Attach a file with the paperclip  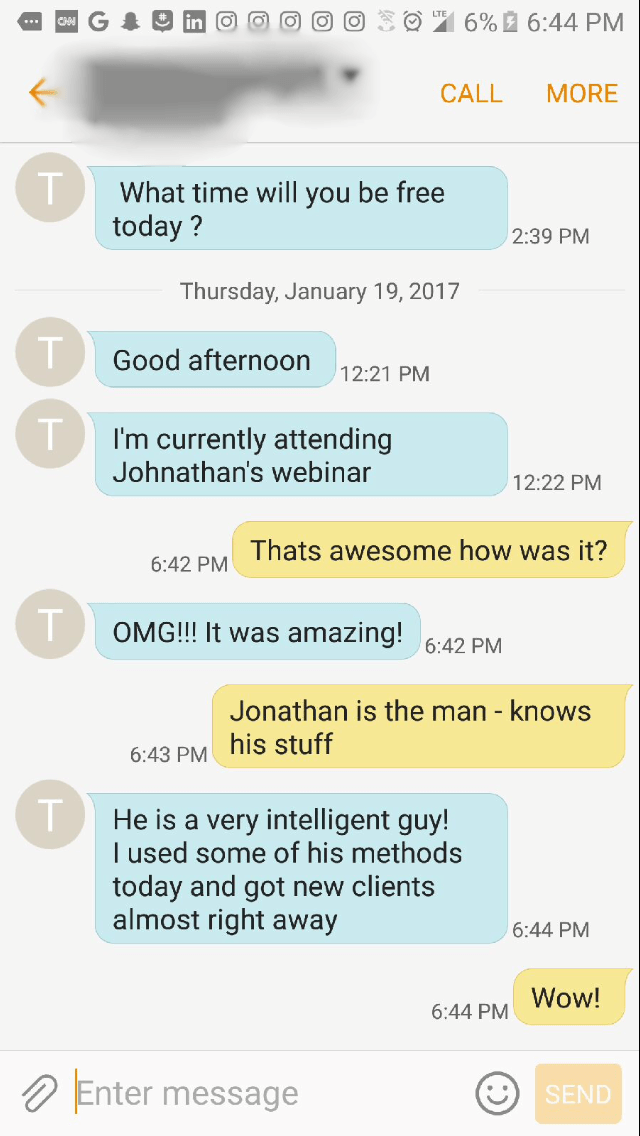coord(40,1093)
